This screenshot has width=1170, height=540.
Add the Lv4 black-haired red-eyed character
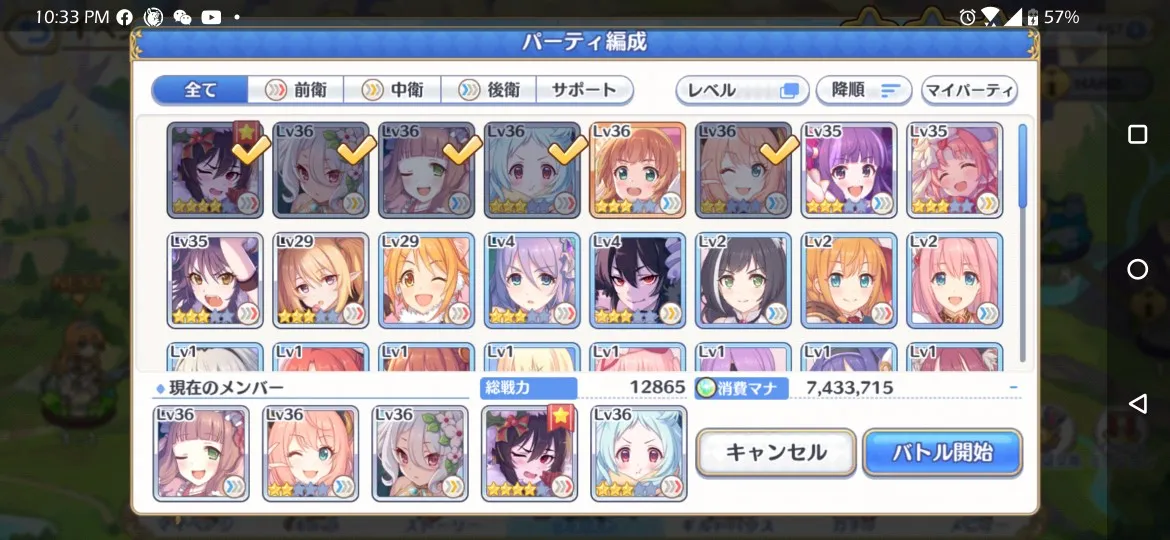pos(638,280)
